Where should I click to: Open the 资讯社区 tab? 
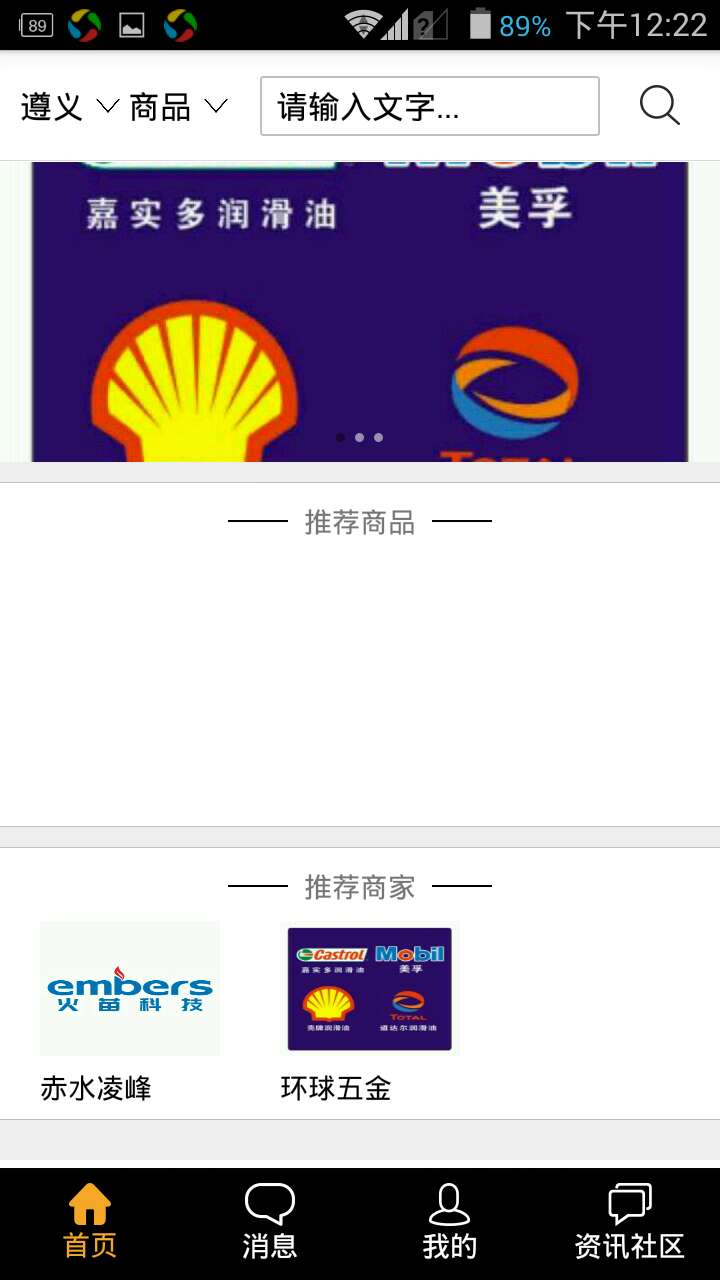click(x=630, y=1222)
